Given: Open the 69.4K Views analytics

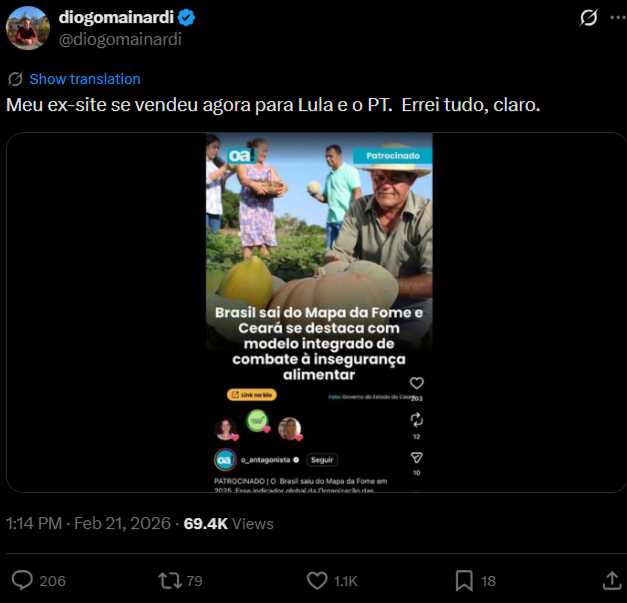Looking at the screenshot, I should (228, 523).
